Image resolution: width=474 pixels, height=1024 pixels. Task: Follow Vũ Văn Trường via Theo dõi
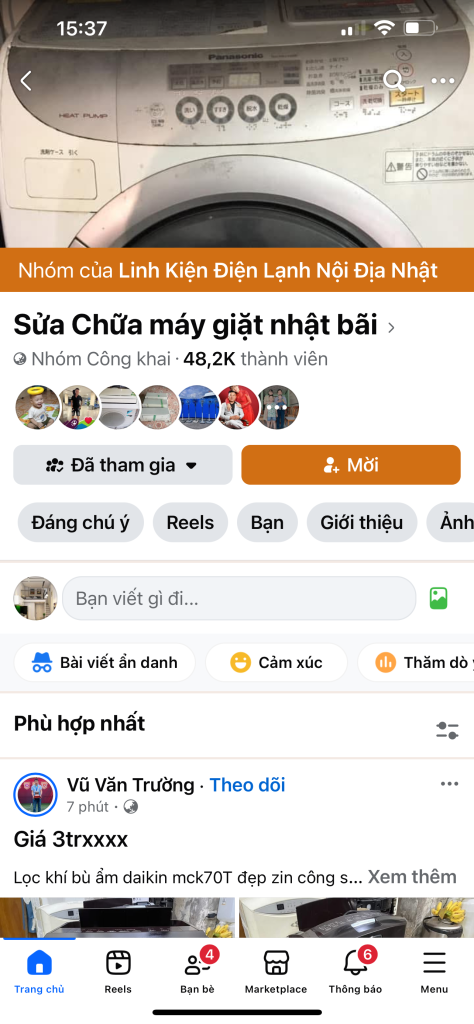[247, 784]
